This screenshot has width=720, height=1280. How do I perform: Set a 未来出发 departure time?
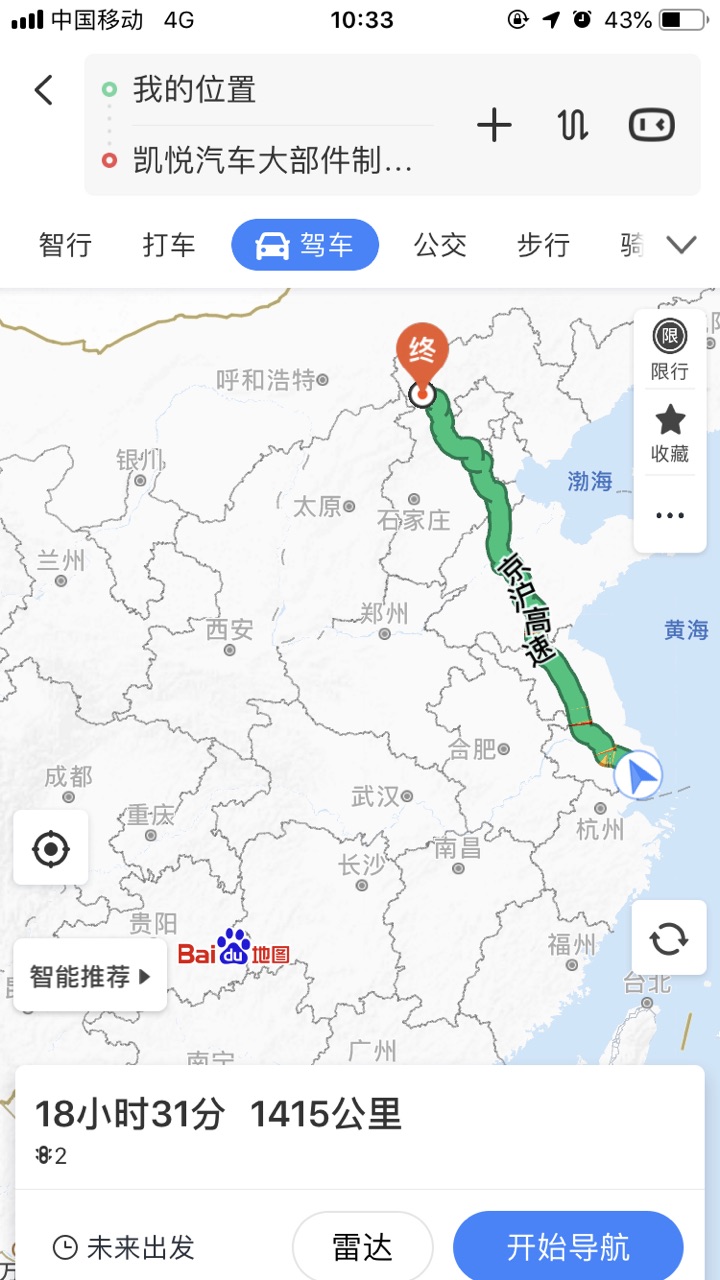124,1247
